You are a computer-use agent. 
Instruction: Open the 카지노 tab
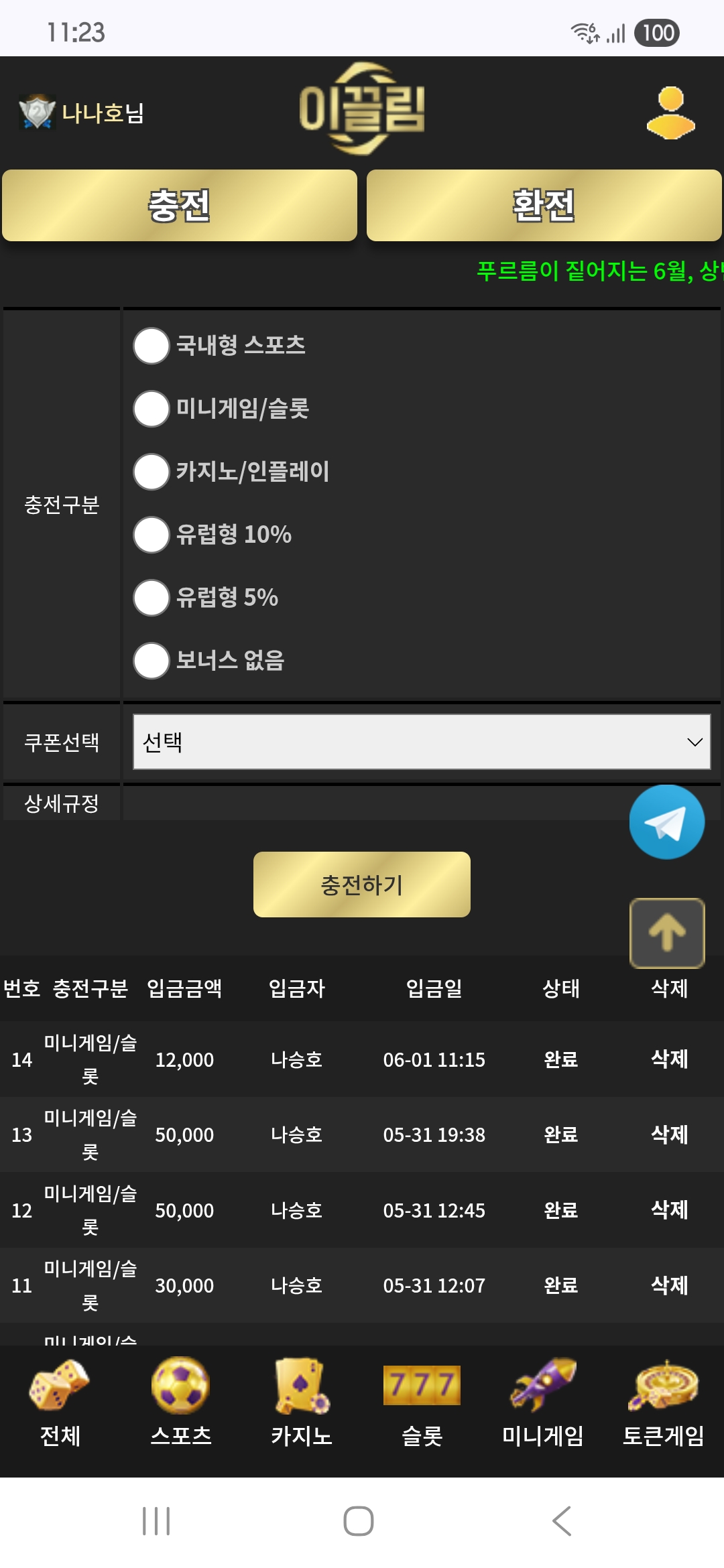302,1404
